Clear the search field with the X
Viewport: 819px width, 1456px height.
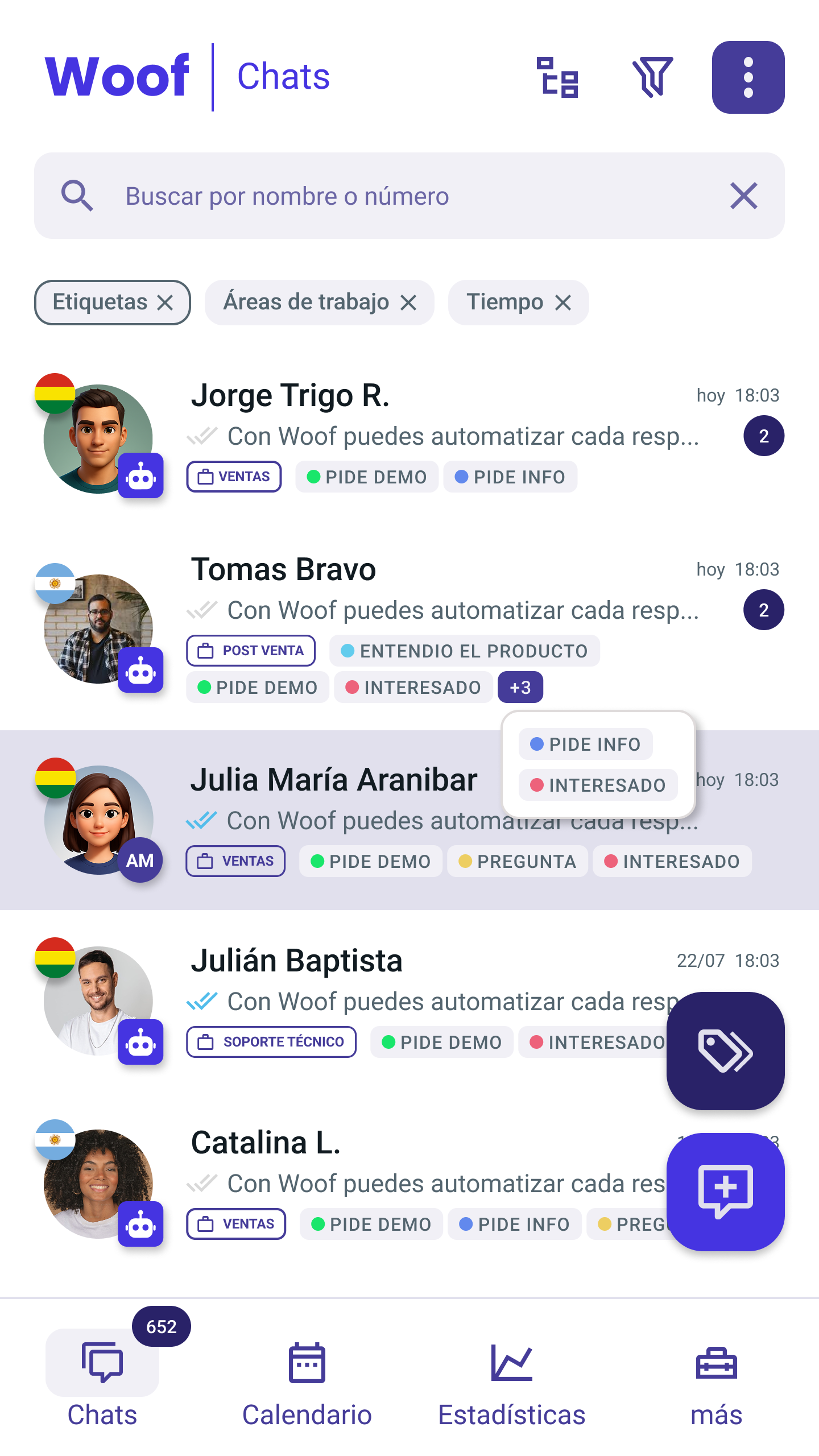tap(743, 196)
